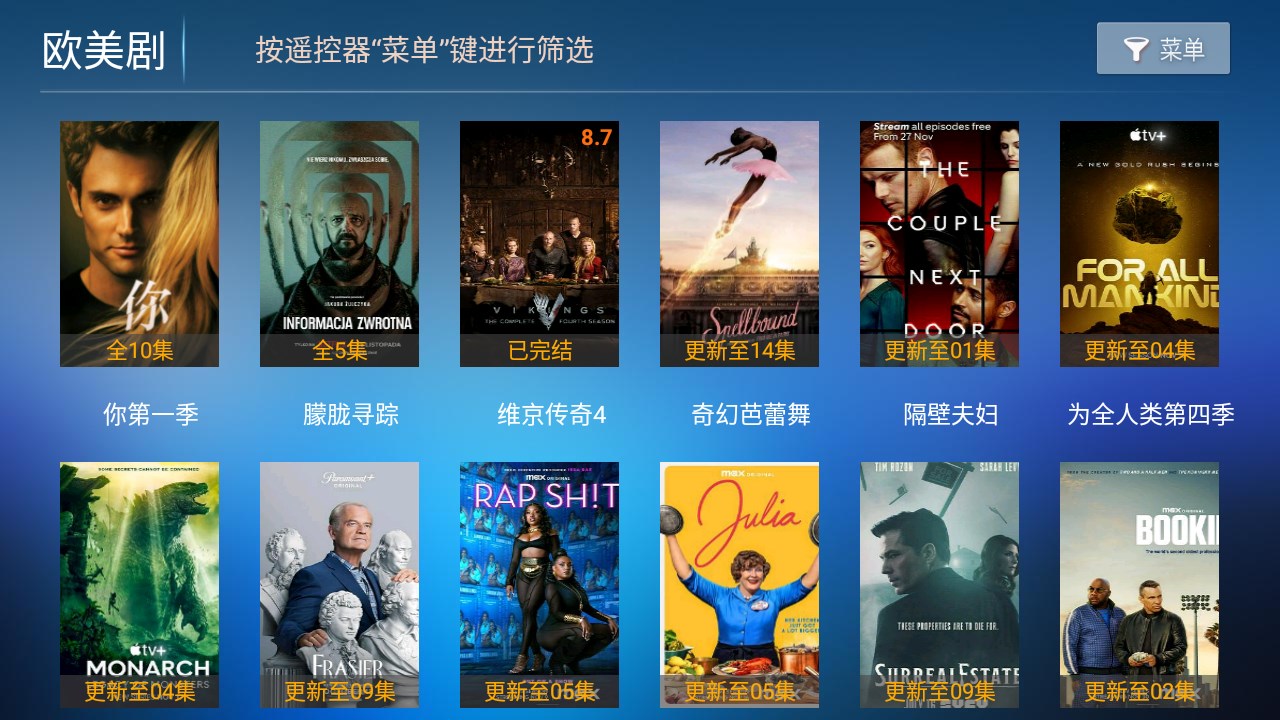Select 维京传奇4 poster
Viewport: 1280px width, 720px height.
point(539,244)
